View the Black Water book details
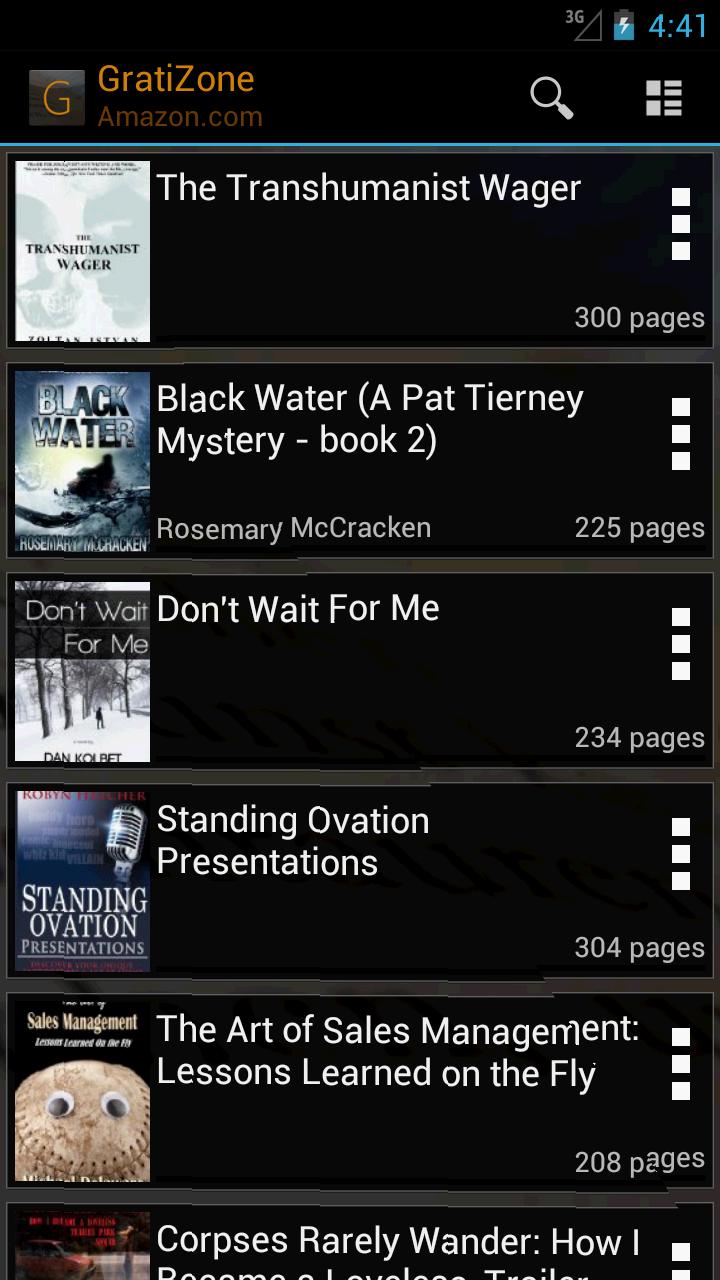 click(370, 420)
